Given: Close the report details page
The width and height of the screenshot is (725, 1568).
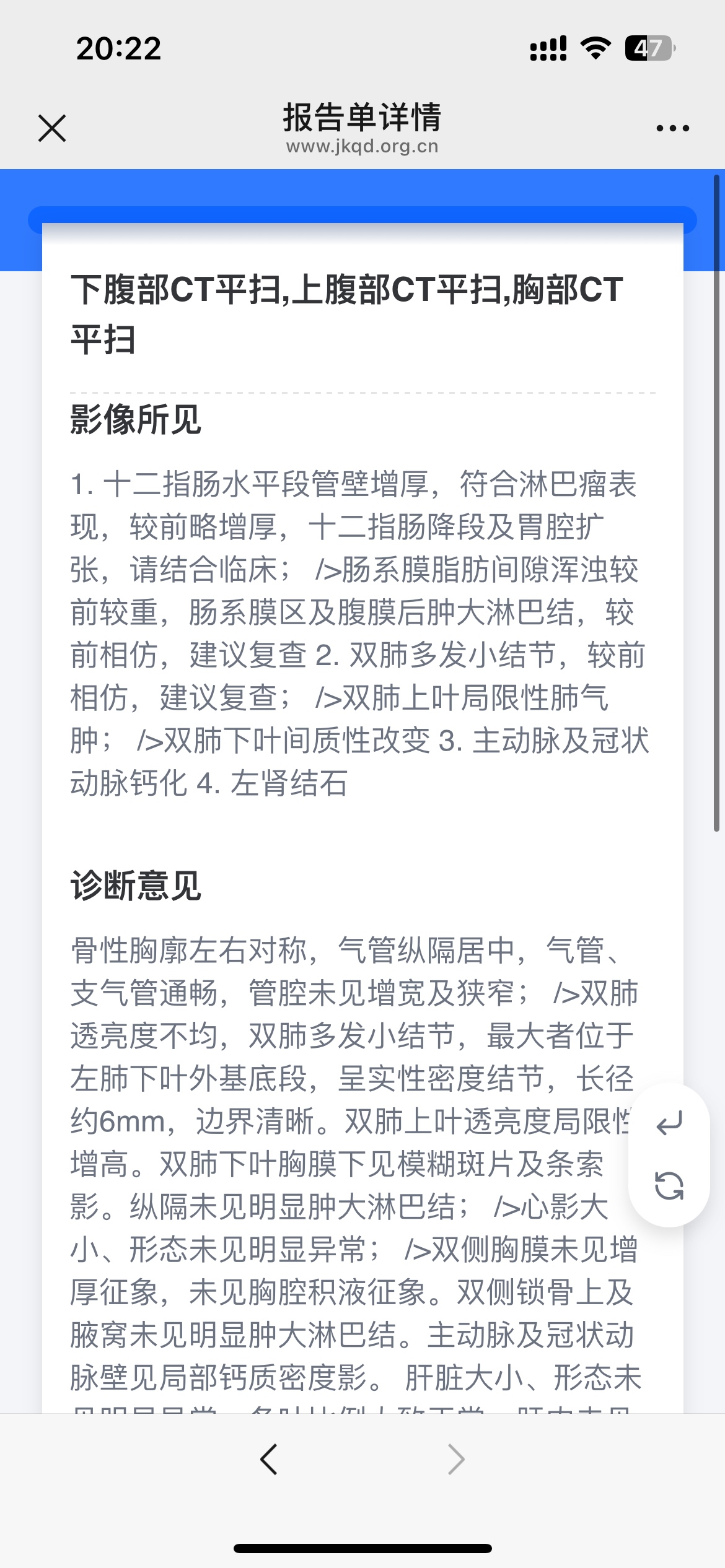Looking at the screenshot, I should (x=52, y=128).
